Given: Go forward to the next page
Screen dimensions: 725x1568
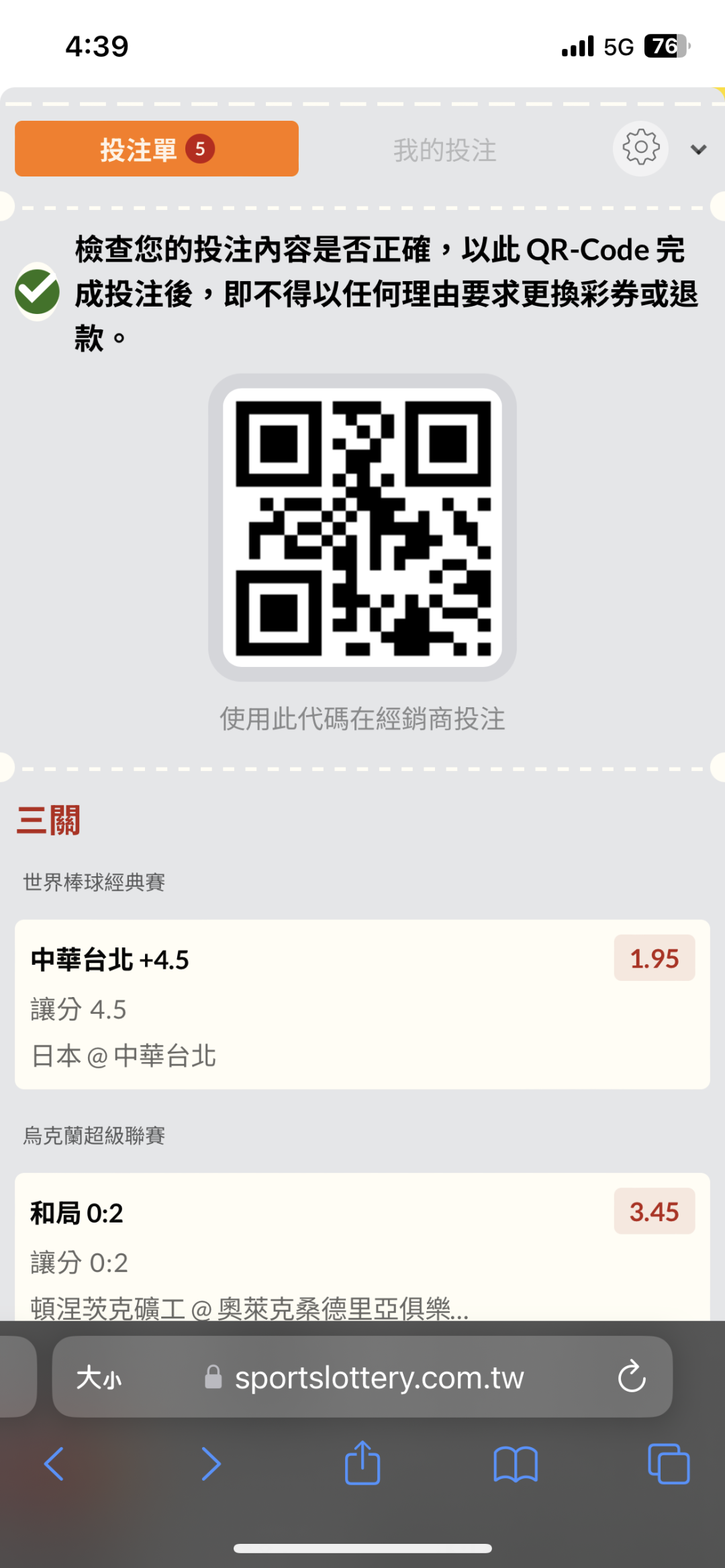Looking at the screenshot, I should [x=211, y=1463].
